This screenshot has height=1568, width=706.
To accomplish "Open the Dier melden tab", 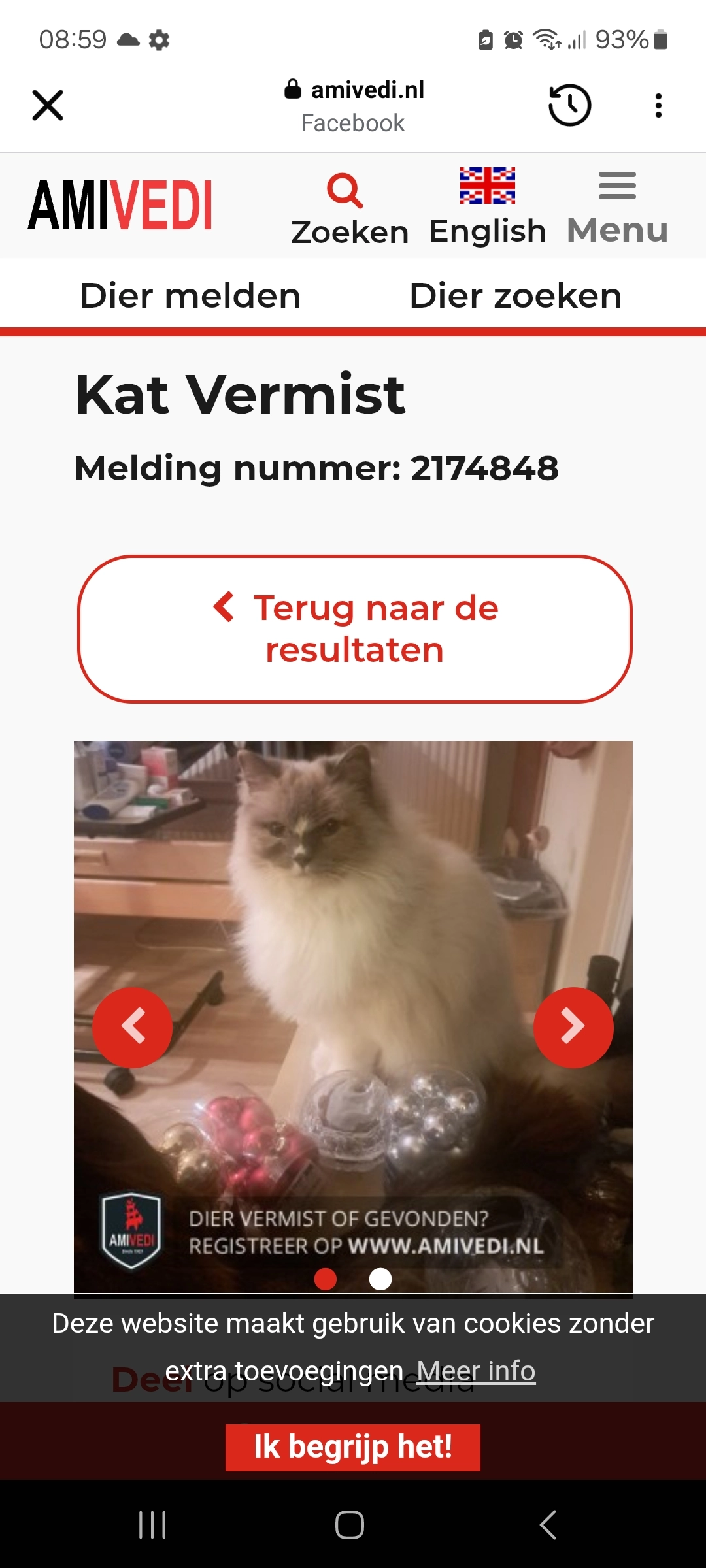I will 189,295.
